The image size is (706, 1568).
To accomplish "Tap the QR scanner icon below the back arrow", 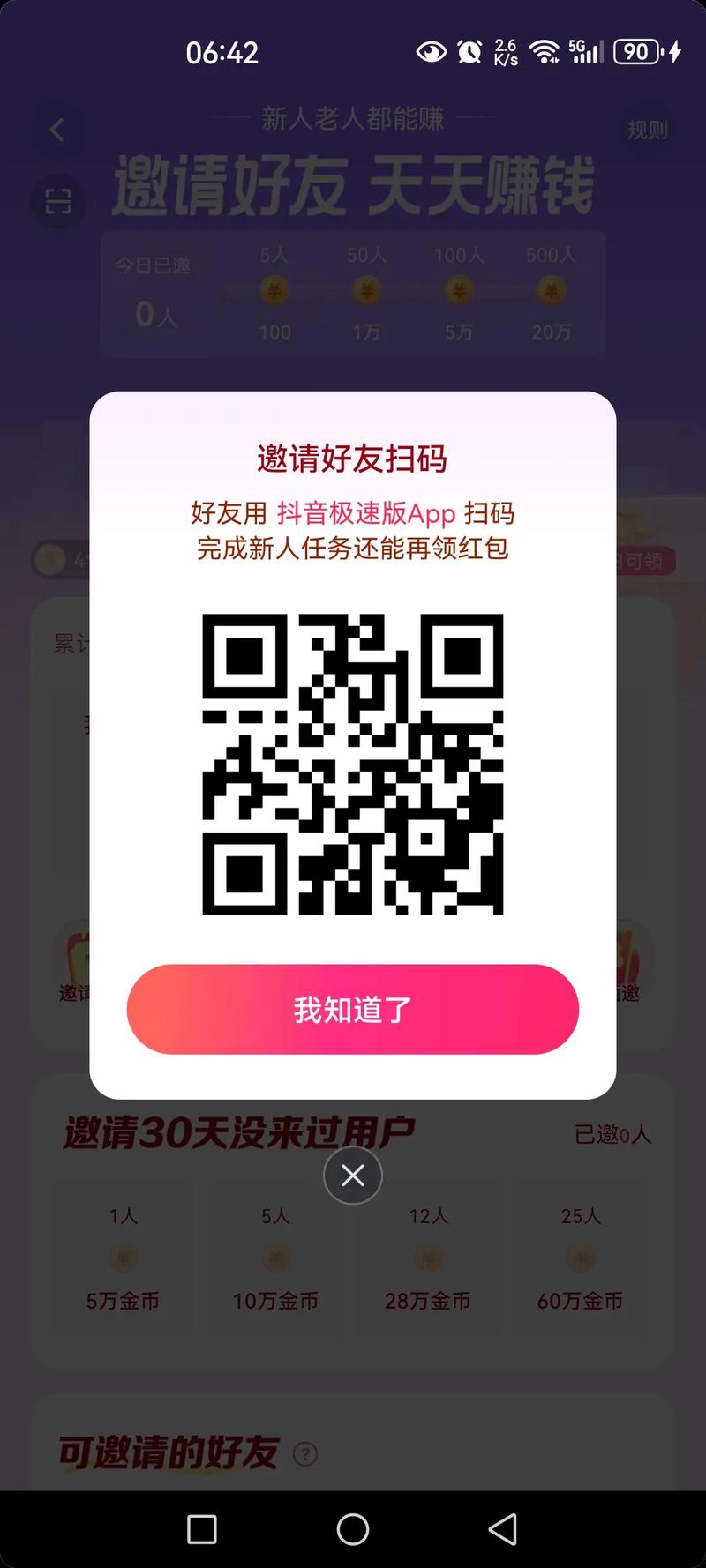I will (58, 203).
